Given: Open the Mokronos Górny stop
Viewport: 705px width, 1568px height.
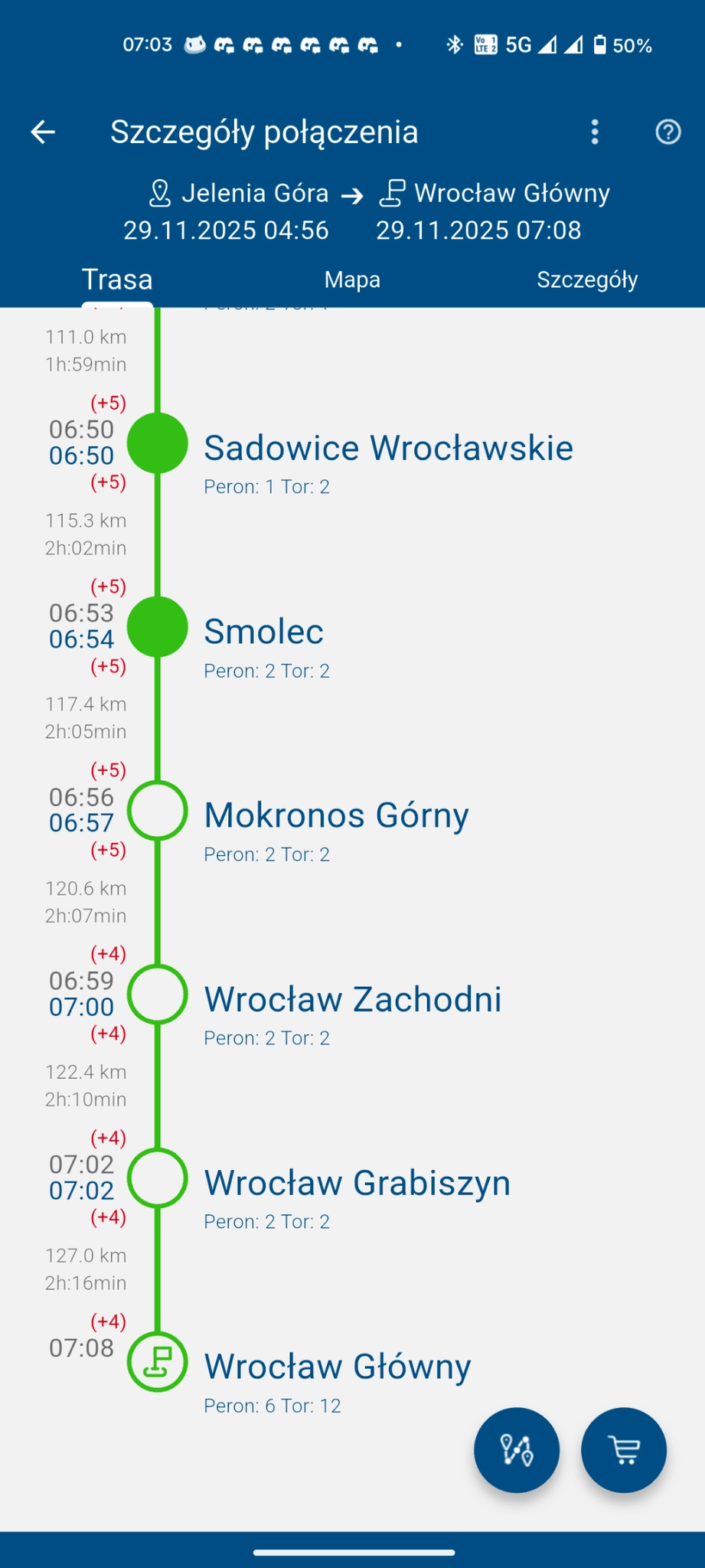Looking at the screenshot, I should click(x=336, y=815).
